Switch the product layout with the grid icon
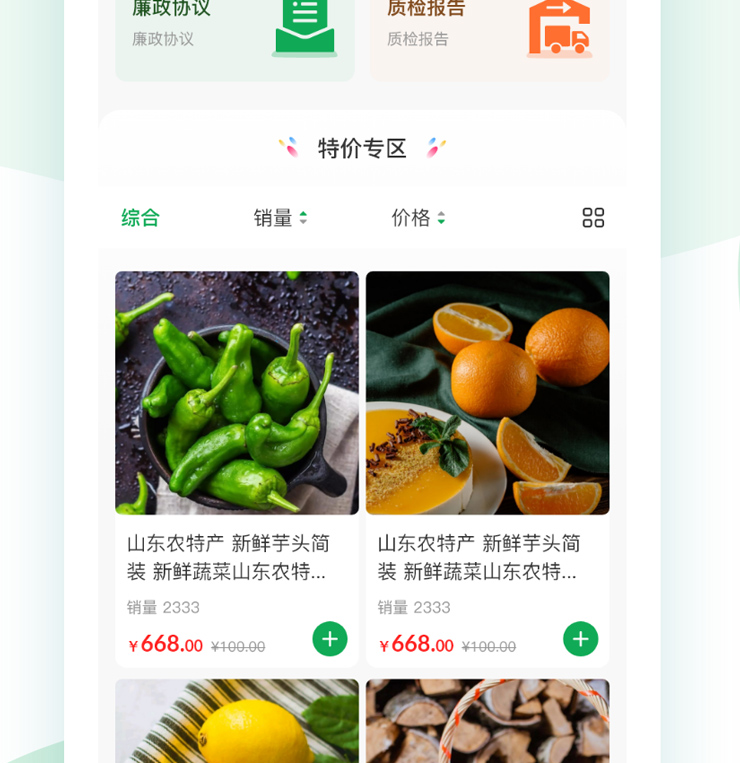Screen dimensions: 740x763 593,218
